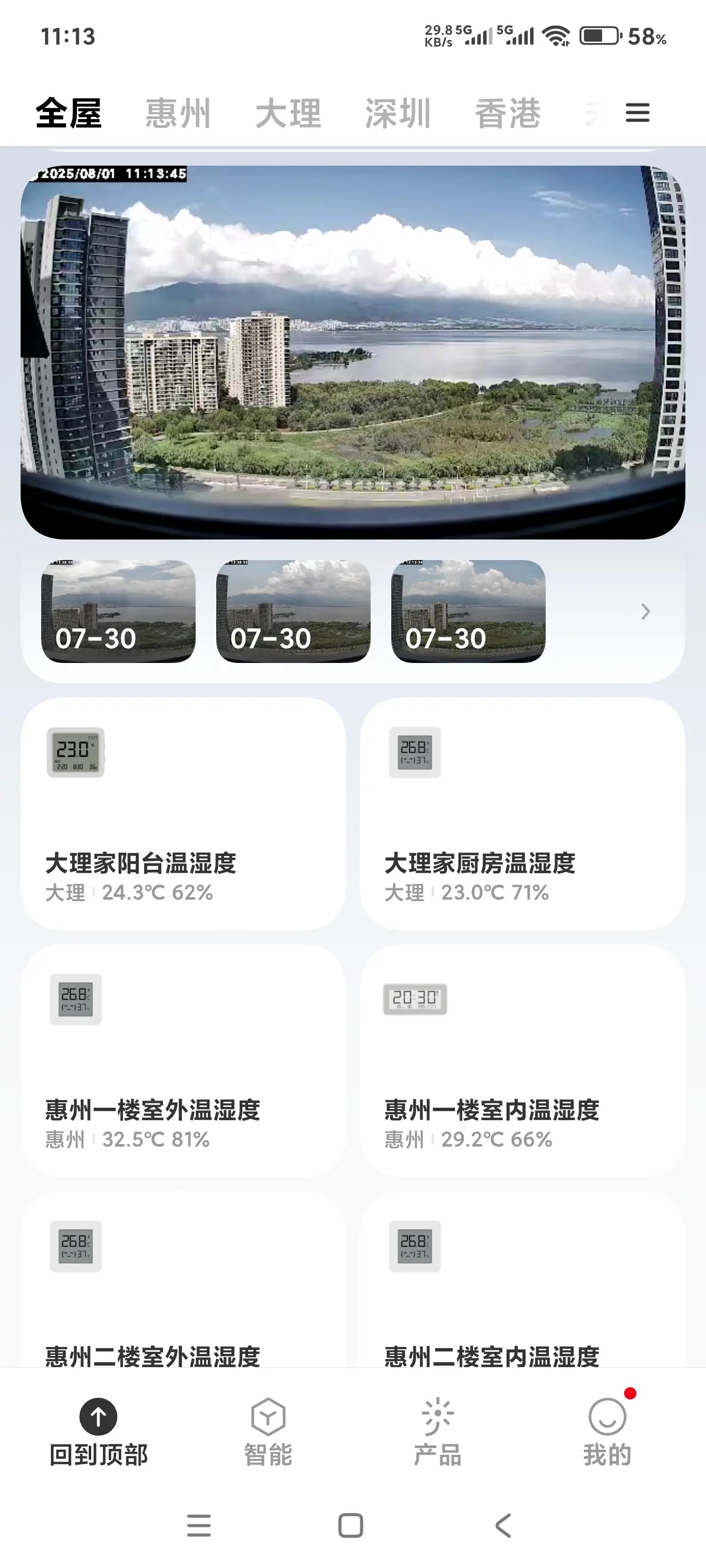
Task: Open the 深圳 tab
Action: (x=398, y=113)
